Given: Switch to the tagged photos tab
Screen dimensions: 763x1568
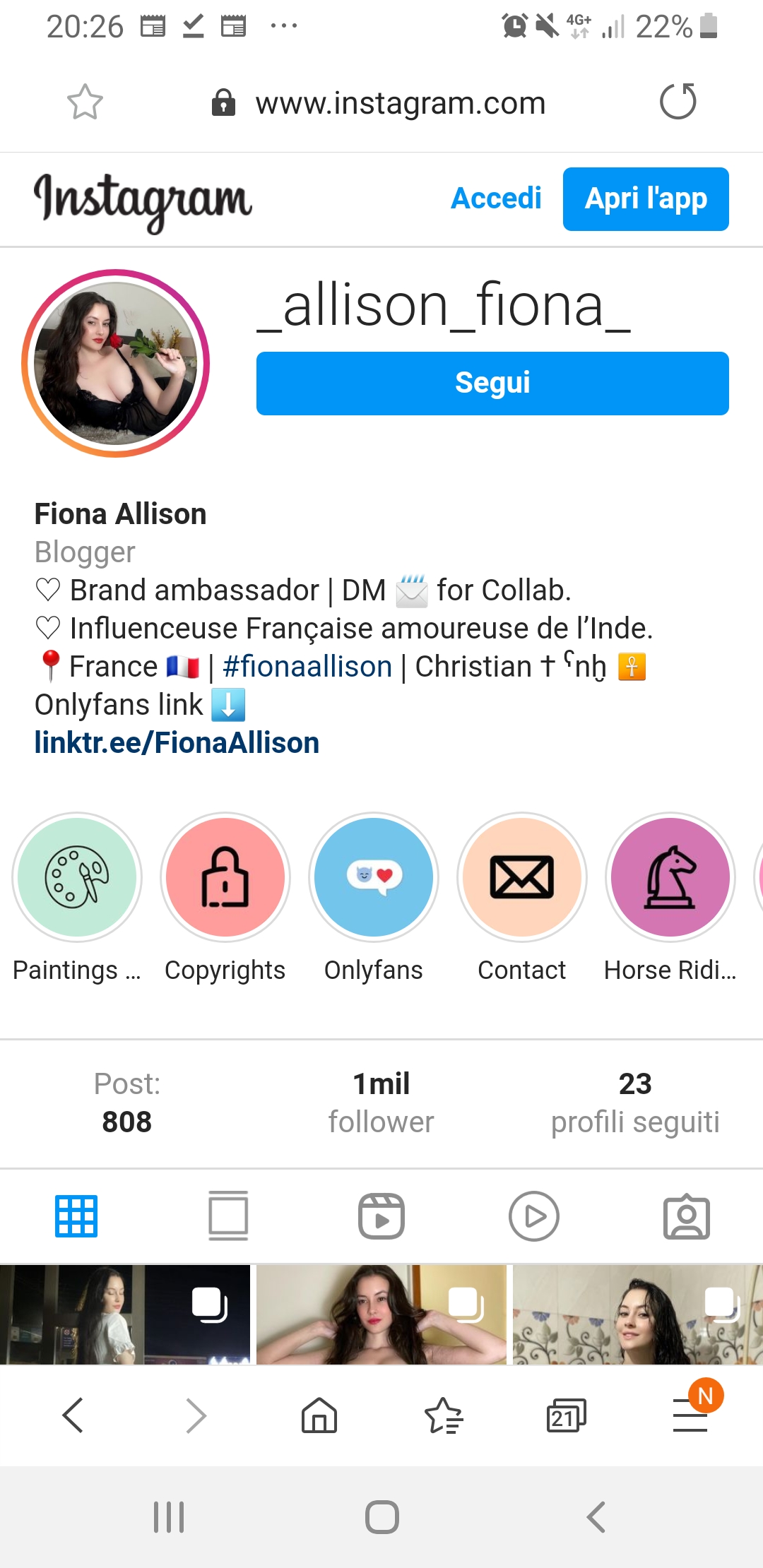Looking at the screenshot, I should coord(687,1216).
